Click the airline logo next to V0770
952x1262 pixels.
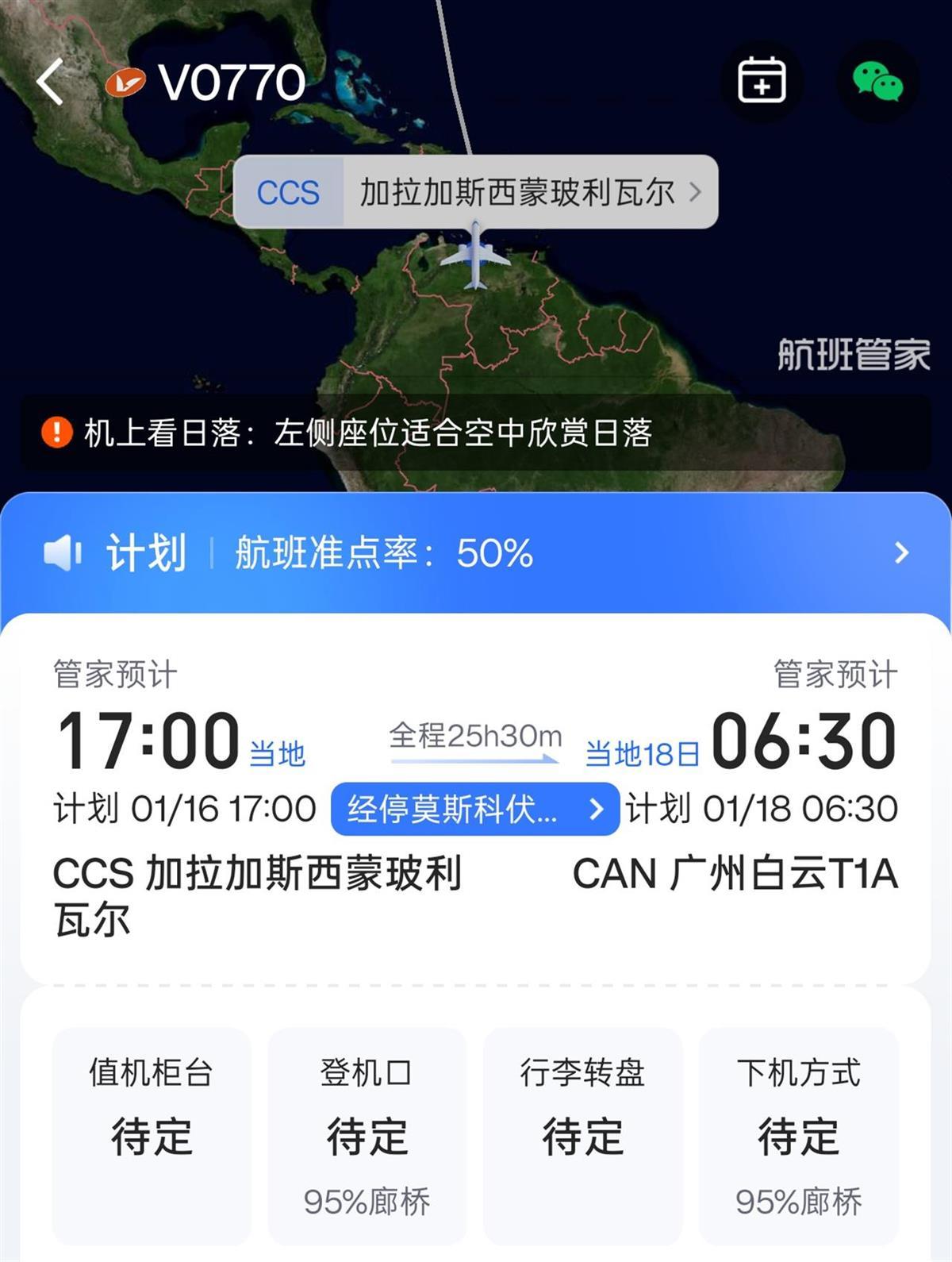[x=127, y=82]
